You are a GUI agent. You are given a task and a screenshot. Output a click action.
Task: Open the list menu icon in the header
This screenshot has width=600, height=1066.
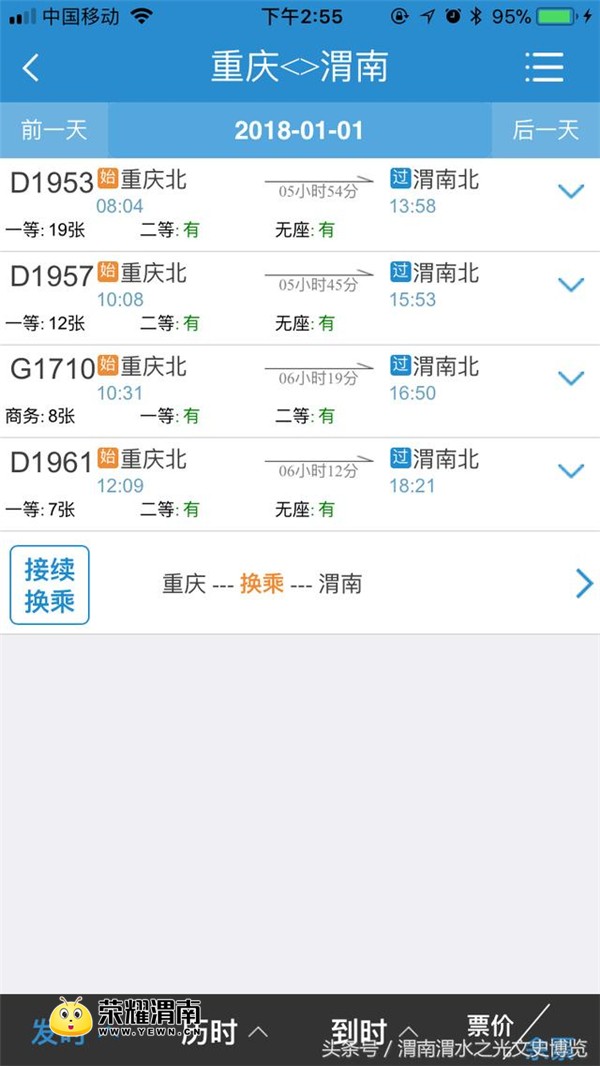click(544, 68)
